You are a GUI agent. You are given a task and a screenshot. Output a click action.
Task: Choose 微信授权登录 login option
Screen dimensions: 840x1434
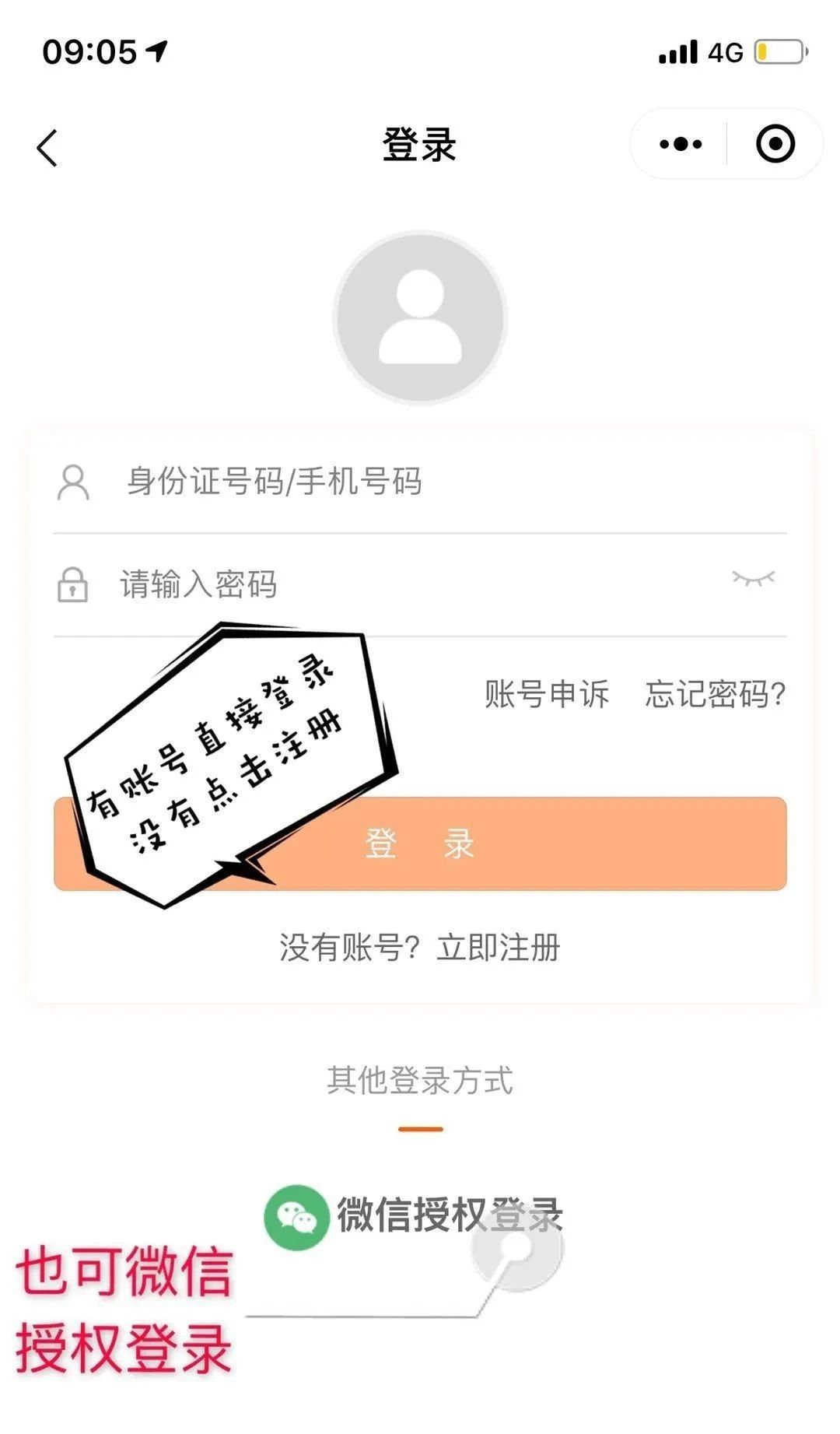[414, 1215]
